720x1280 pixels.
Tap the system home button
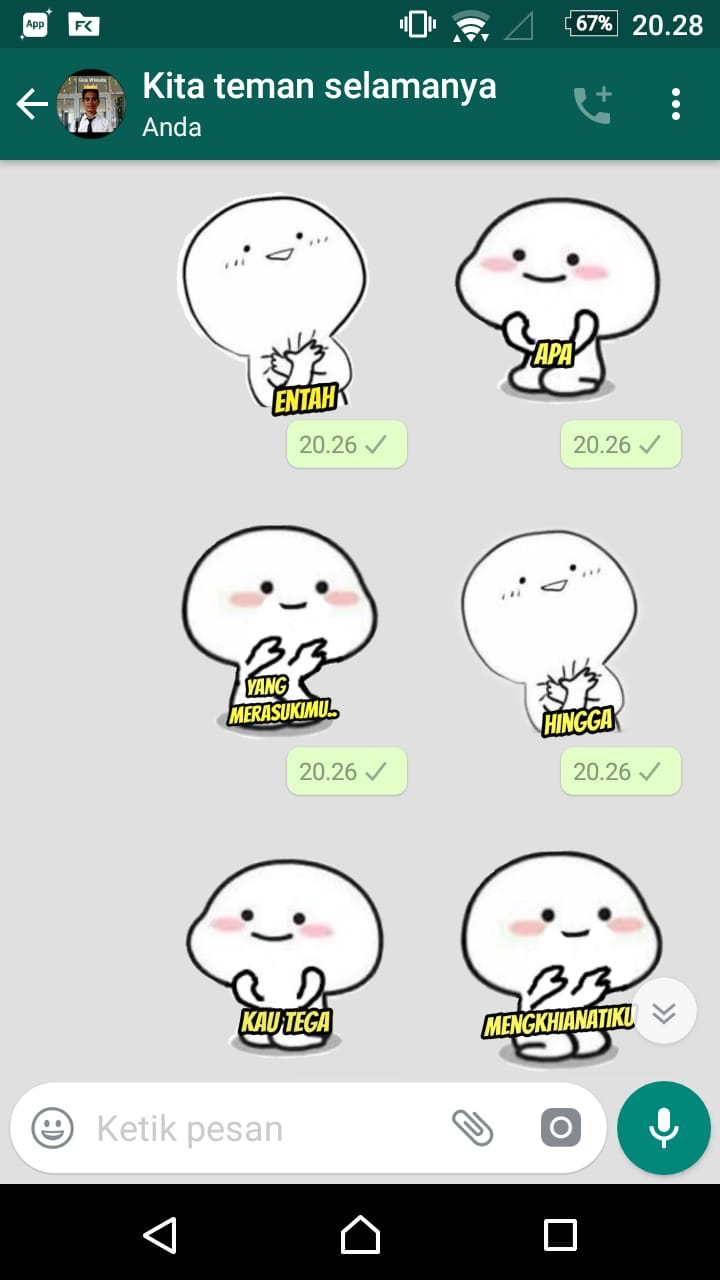coord(360,1235)
